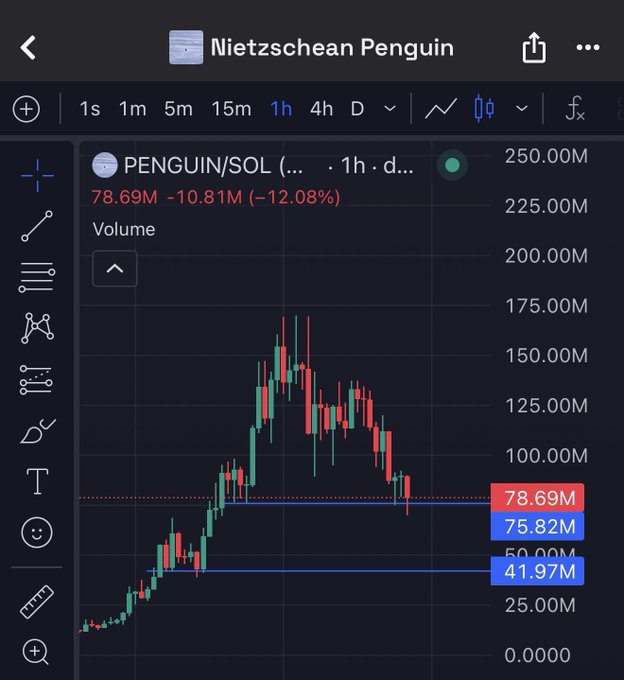Switch to the 1m timeframe
The height and width of the screenshot is (680, 624).
tap(132, 109)
